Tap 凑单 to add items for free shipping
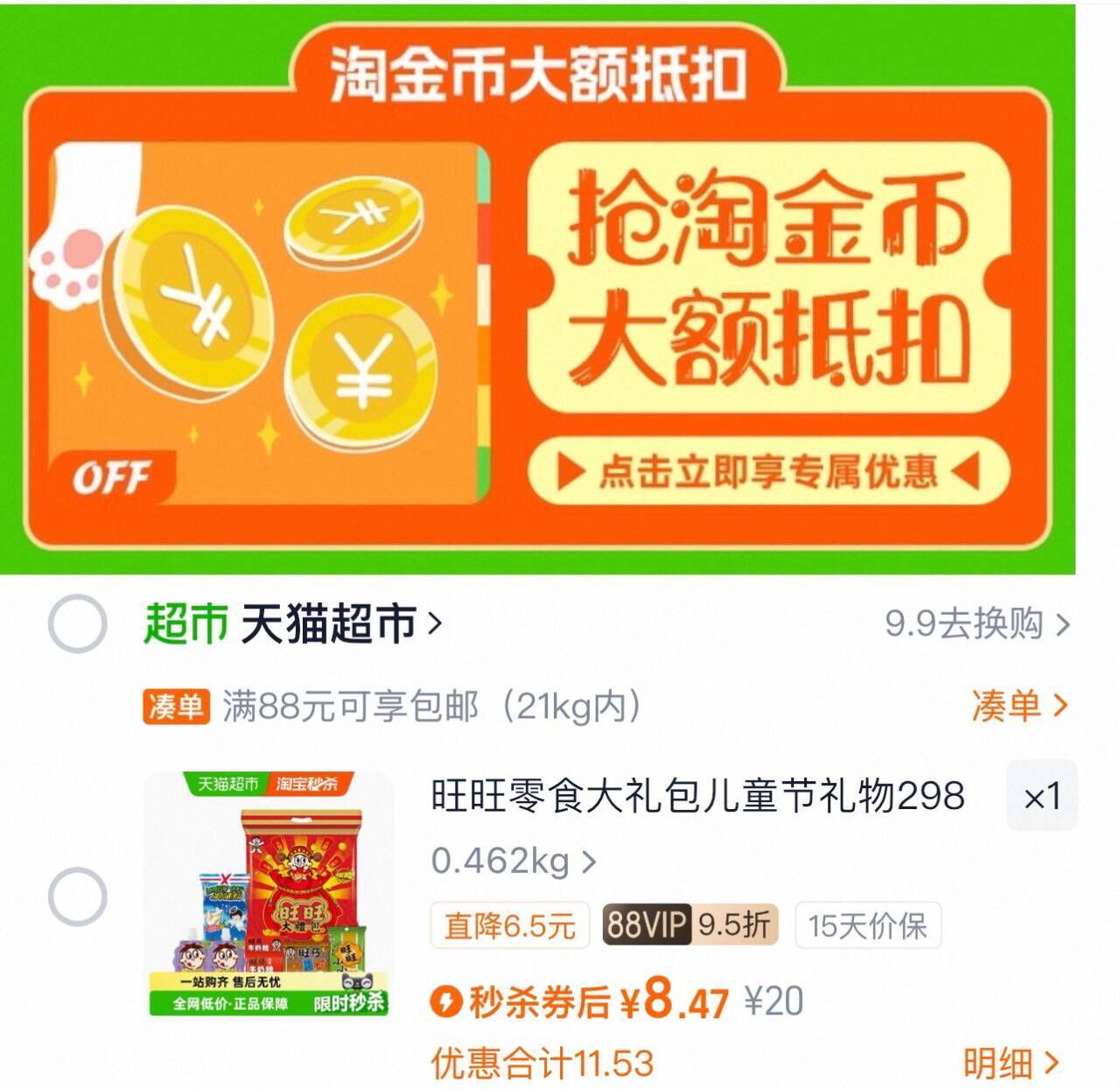This screenshot has width=1120, height=1089. (x=1019, y=706)
